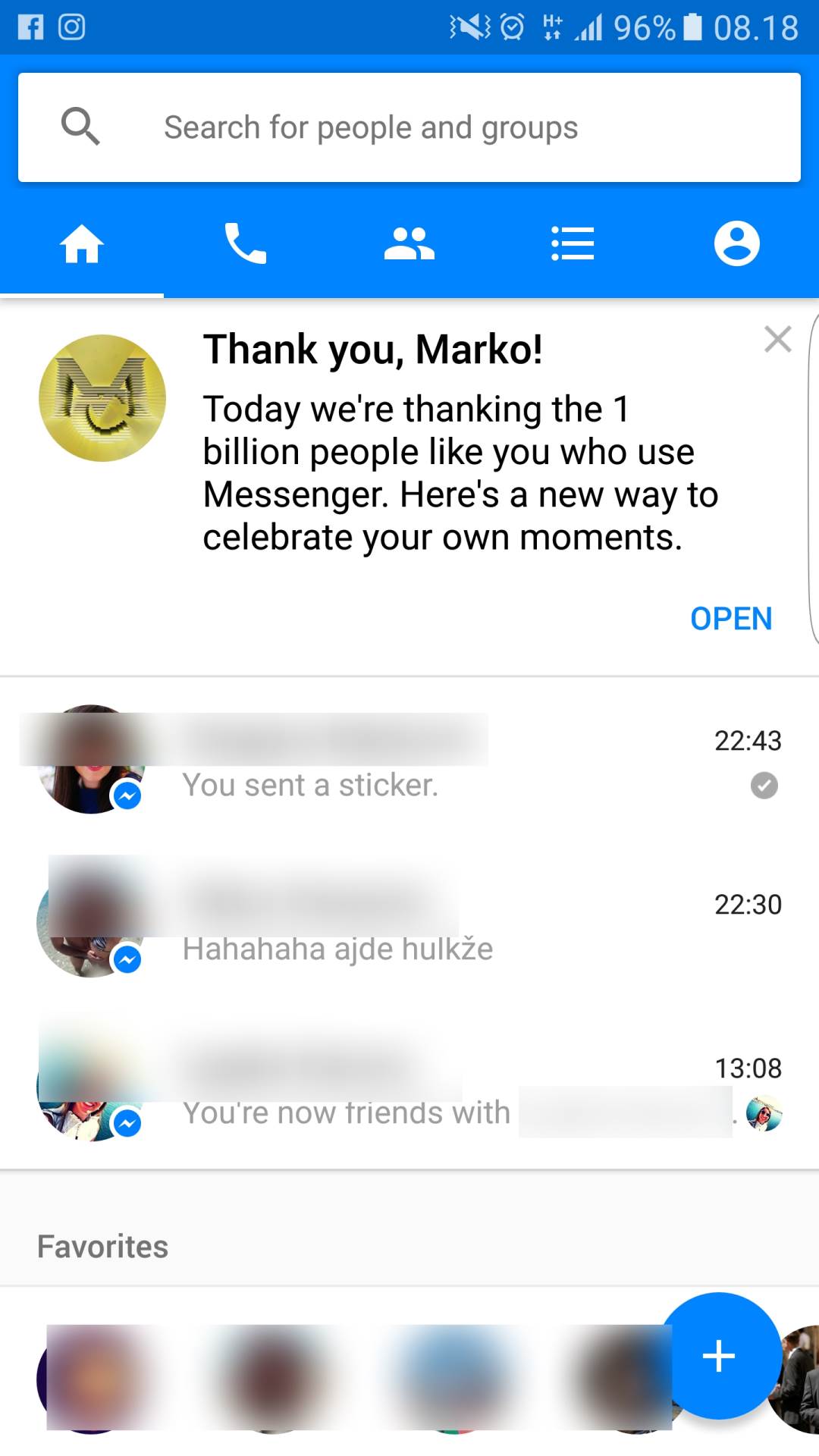Image resolution: width=819 pixels, height=1456 pixels.
Task: Dismiss the Thank you, Marko banner
Action: tap(777, 339)
